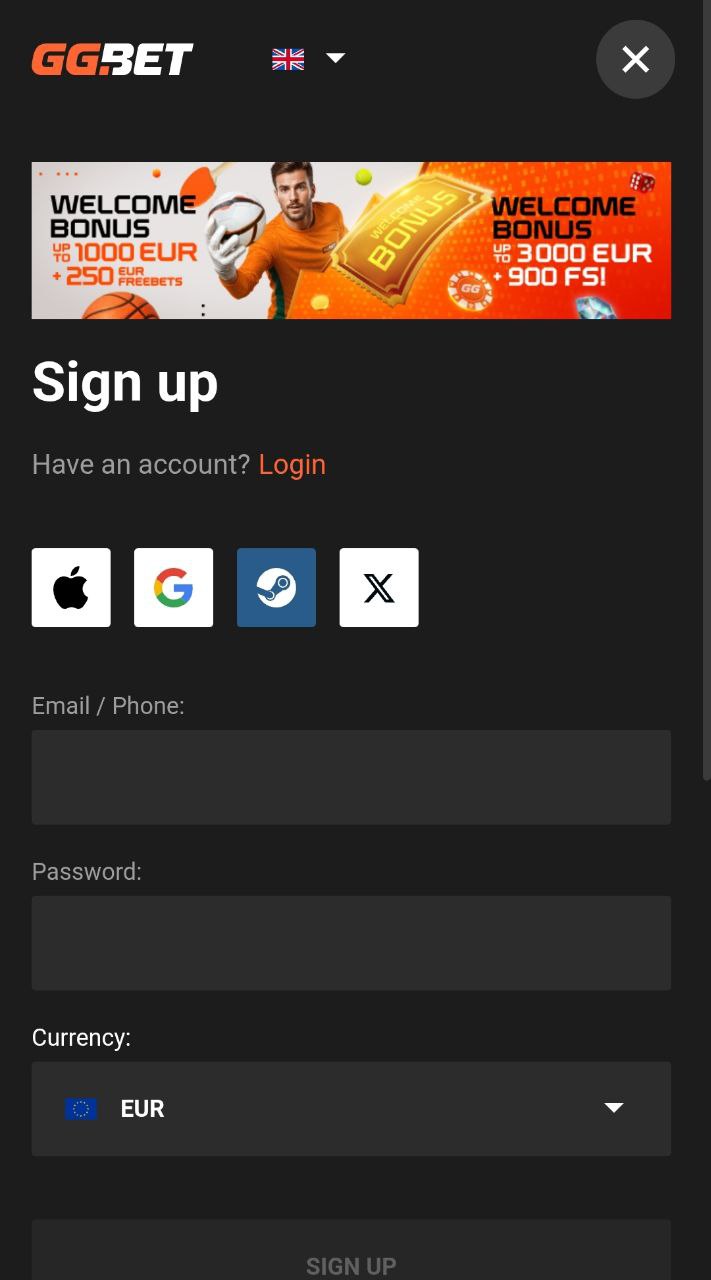Focus the Email / Phone field
Screen dimensions: 711x1280
pyautogui.click(x=351, y=777)
